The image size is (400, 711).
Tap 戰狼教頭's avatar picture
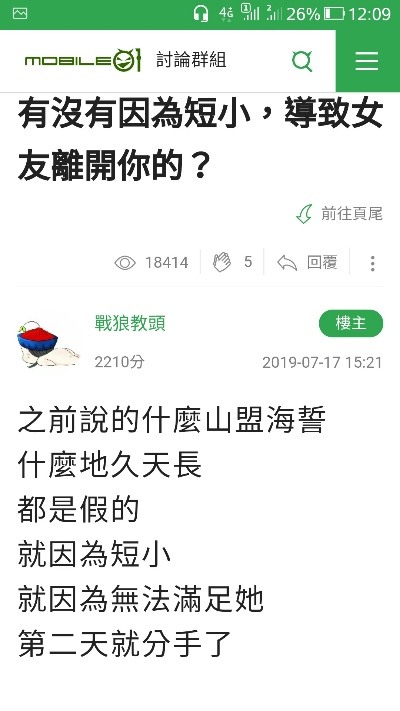click(48, 344)
